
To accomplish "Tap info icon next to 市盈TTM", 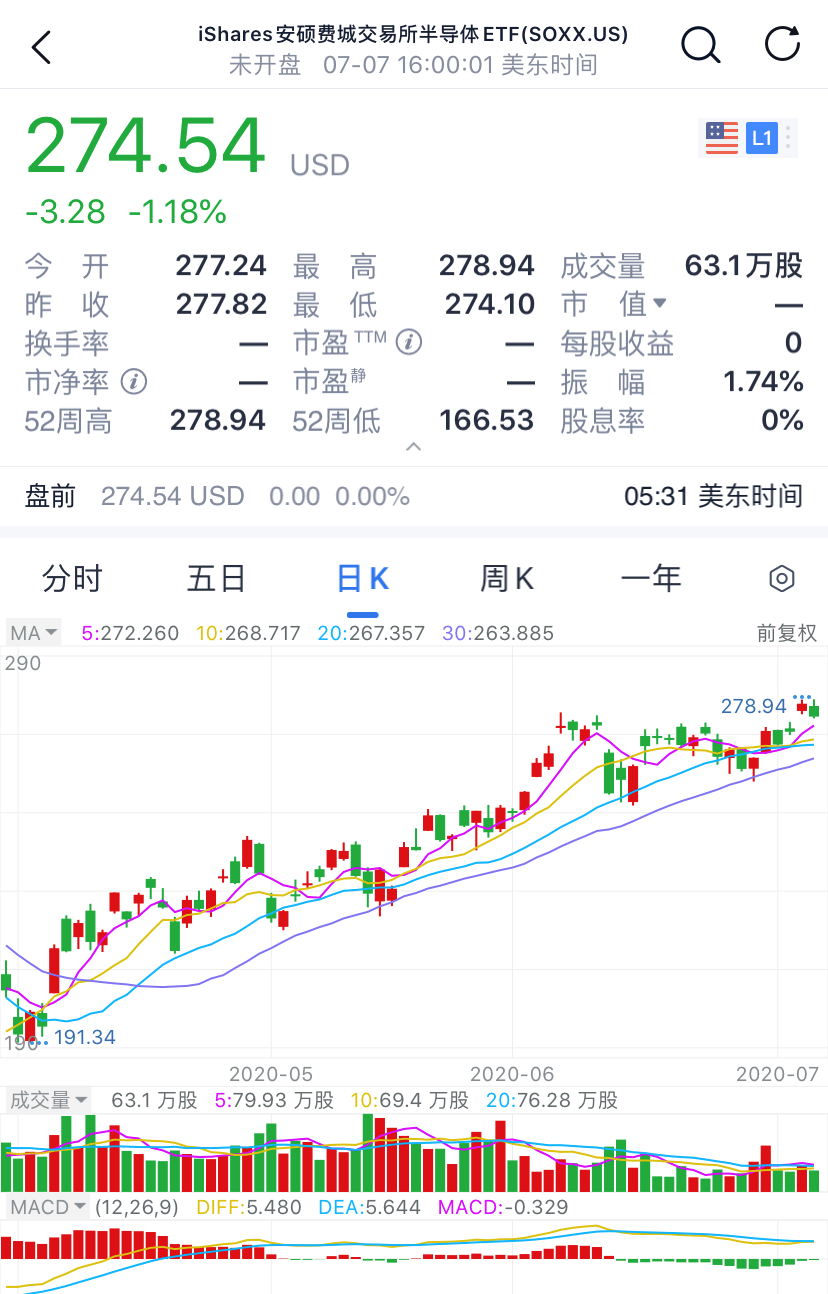I will pyautogui.click(x=408, y=343).
